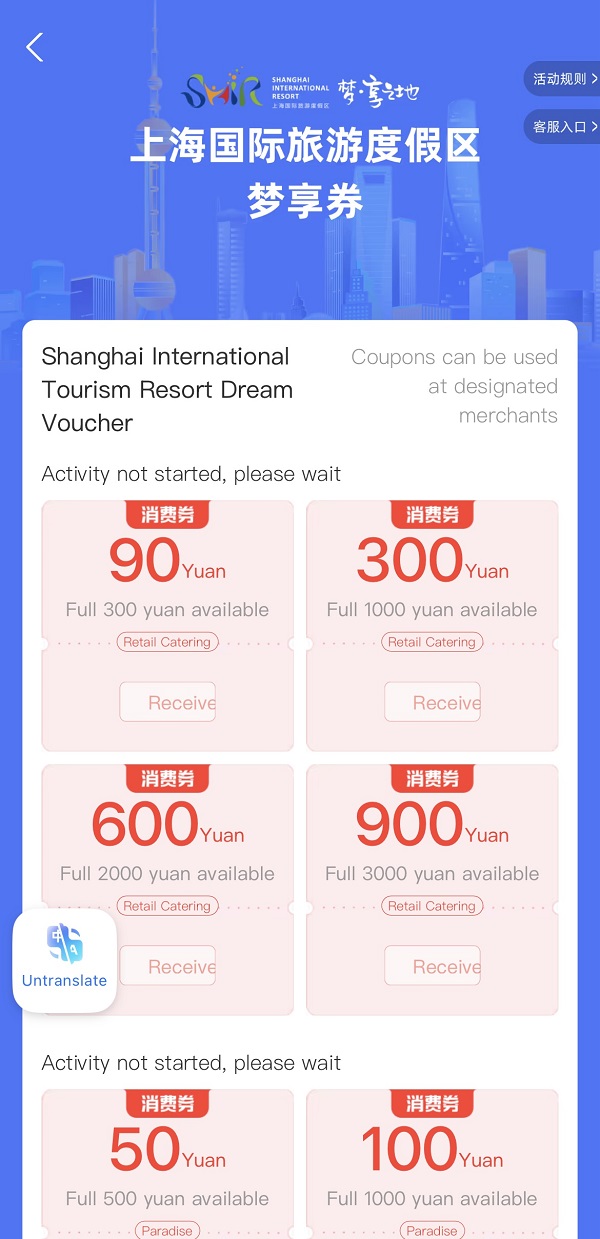Open the 活动规则 activity rules link
Viewport: 600px width, 1239px height.
click(x=563, y=79)
